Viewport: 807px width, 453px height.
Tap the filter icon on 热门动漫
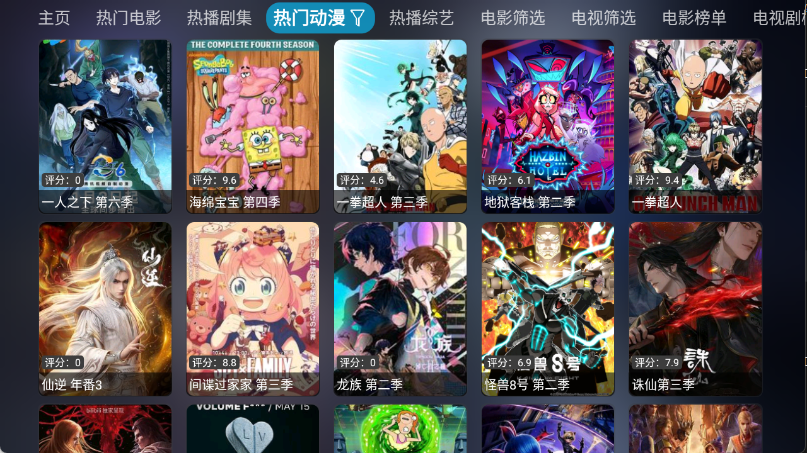pos(358,18)
